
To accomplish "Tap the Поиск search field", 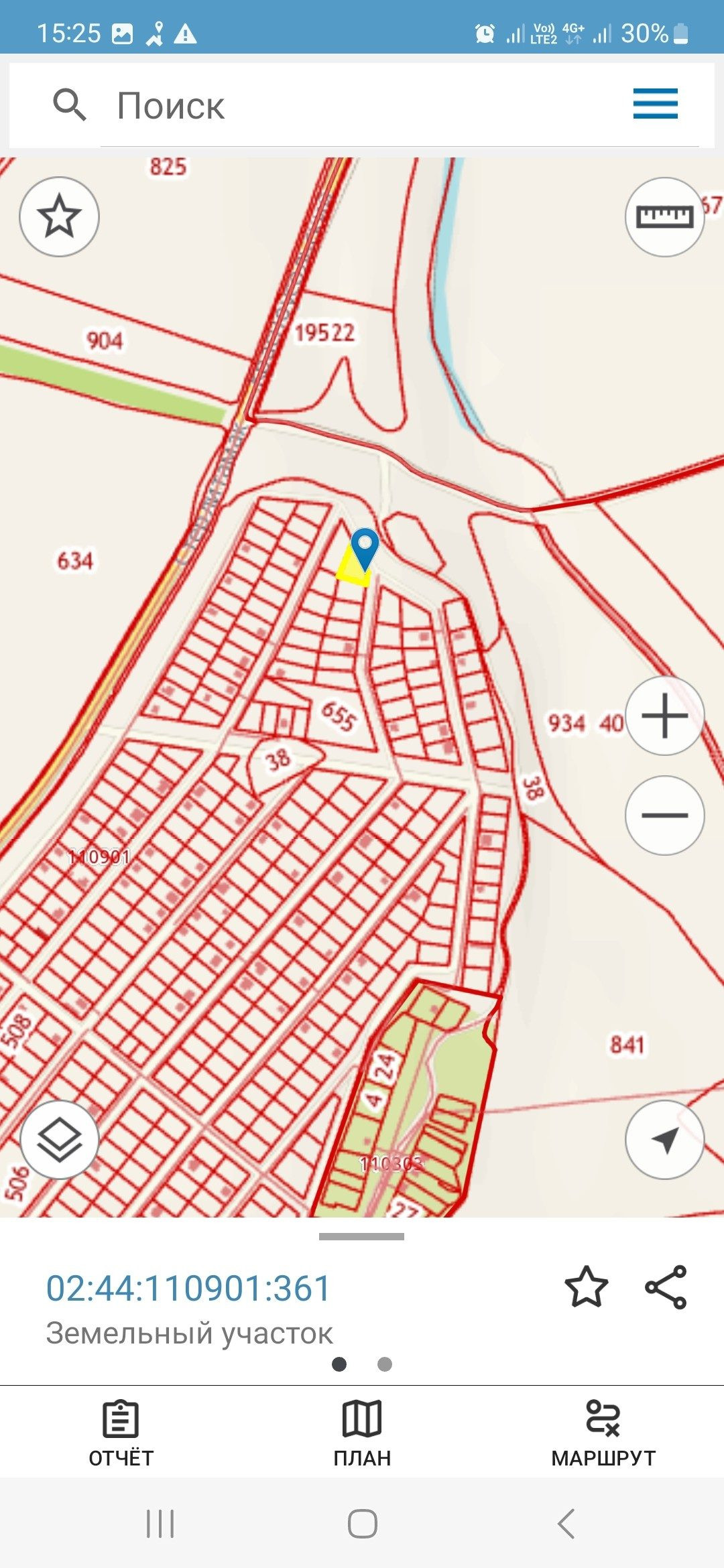I will [362, 106].
